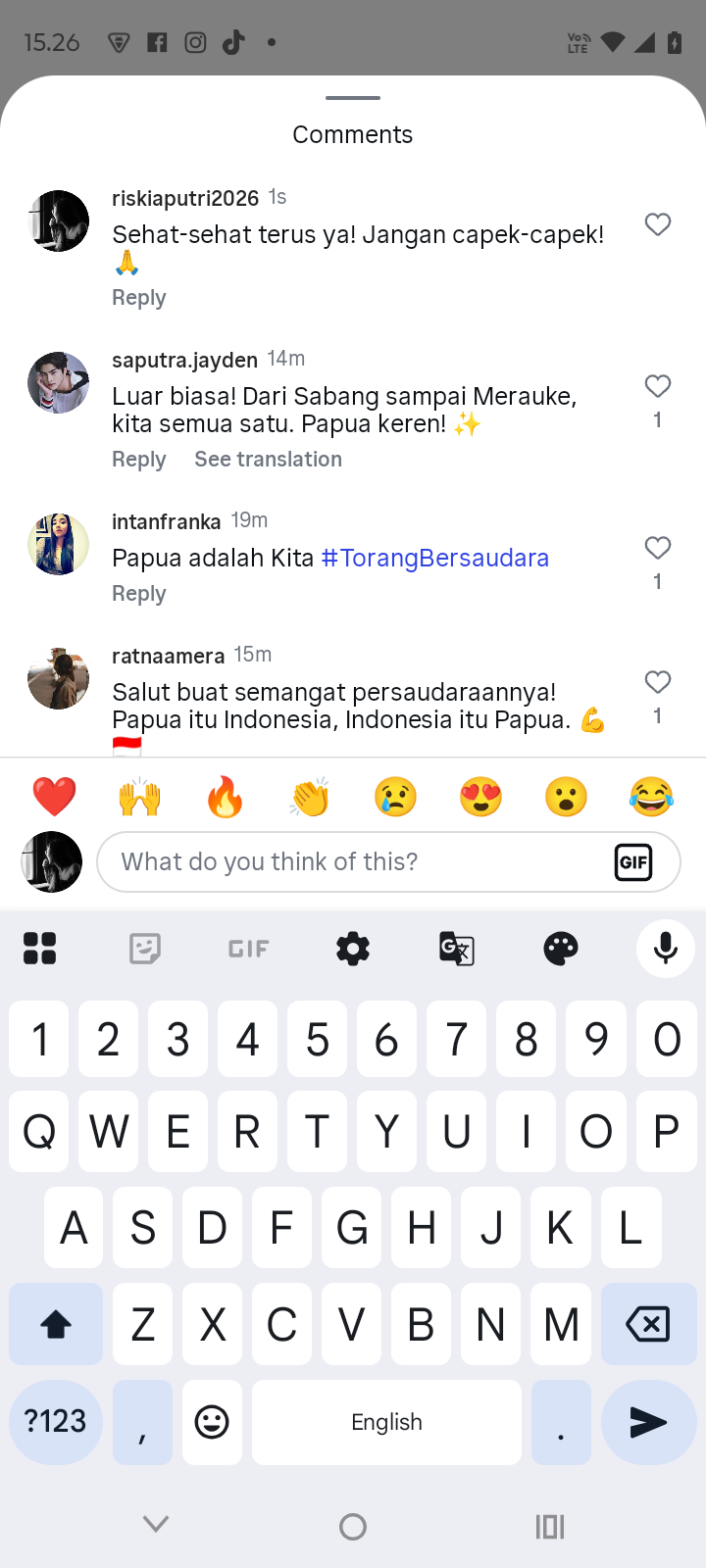Reply to saputra.jayden's comment
706x1568 pixels.
[139, 460]
